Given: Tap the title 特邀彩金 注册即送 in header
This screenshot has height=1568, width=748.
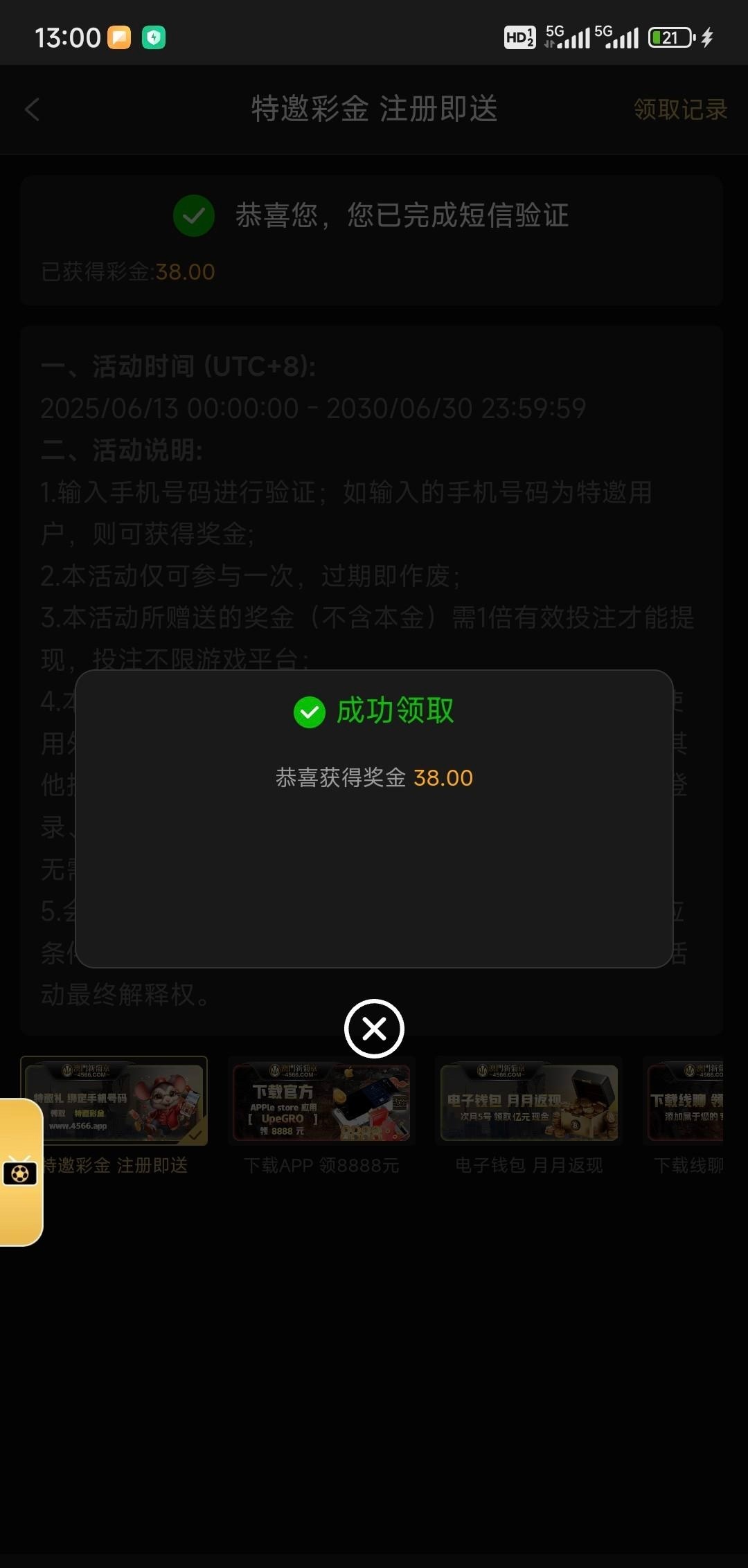Looking at the screenshot, I should point(374,109).
